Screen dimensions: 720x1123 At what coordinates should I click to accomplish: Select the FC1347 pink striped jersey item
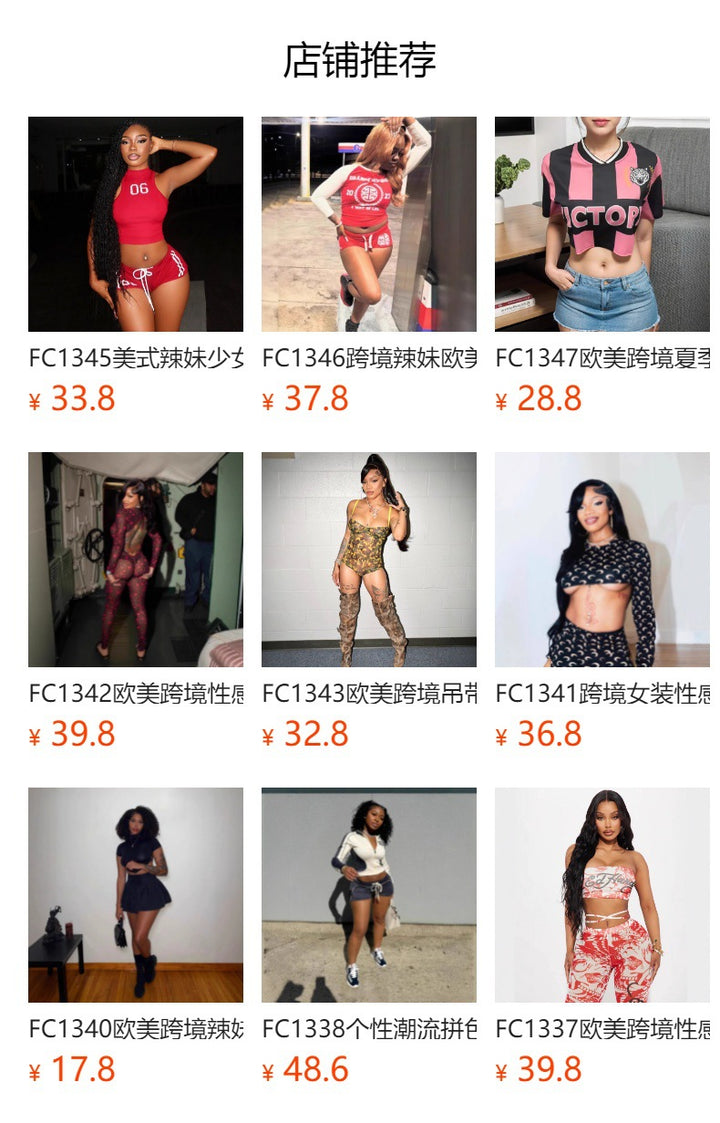click(x=602, y=224)
